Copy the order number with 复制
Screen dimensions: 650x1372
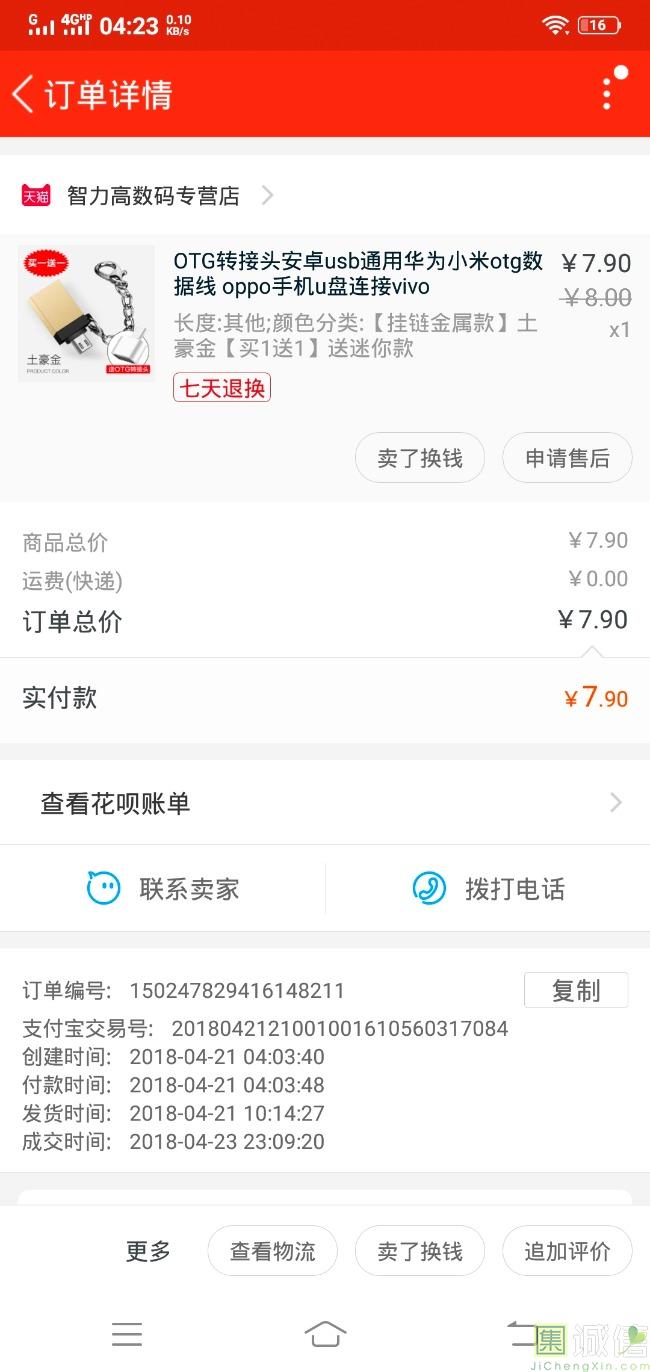coord(576,990)
